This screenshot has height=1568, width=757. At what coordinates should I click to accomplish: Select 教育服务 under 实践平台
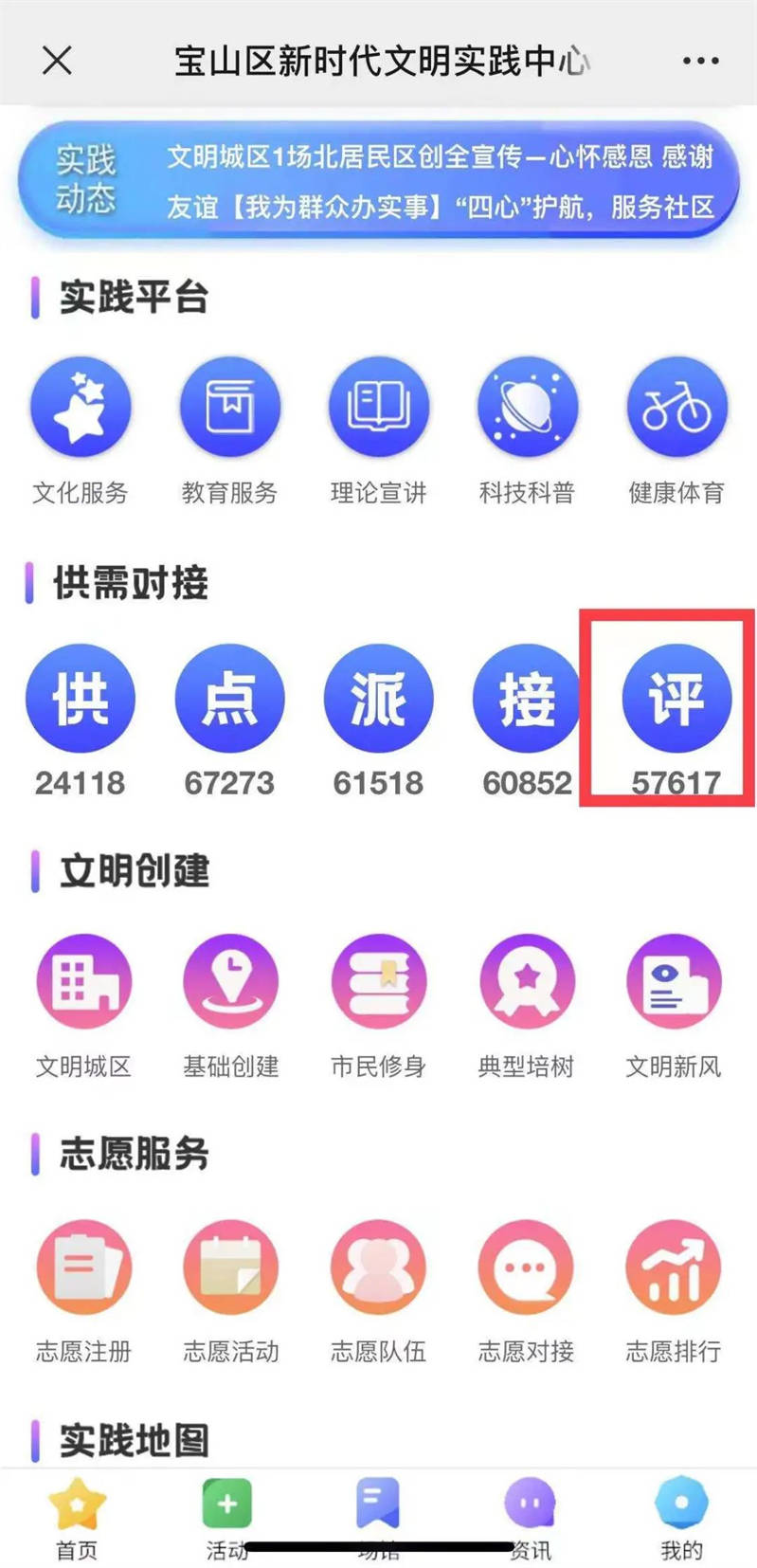229,408
